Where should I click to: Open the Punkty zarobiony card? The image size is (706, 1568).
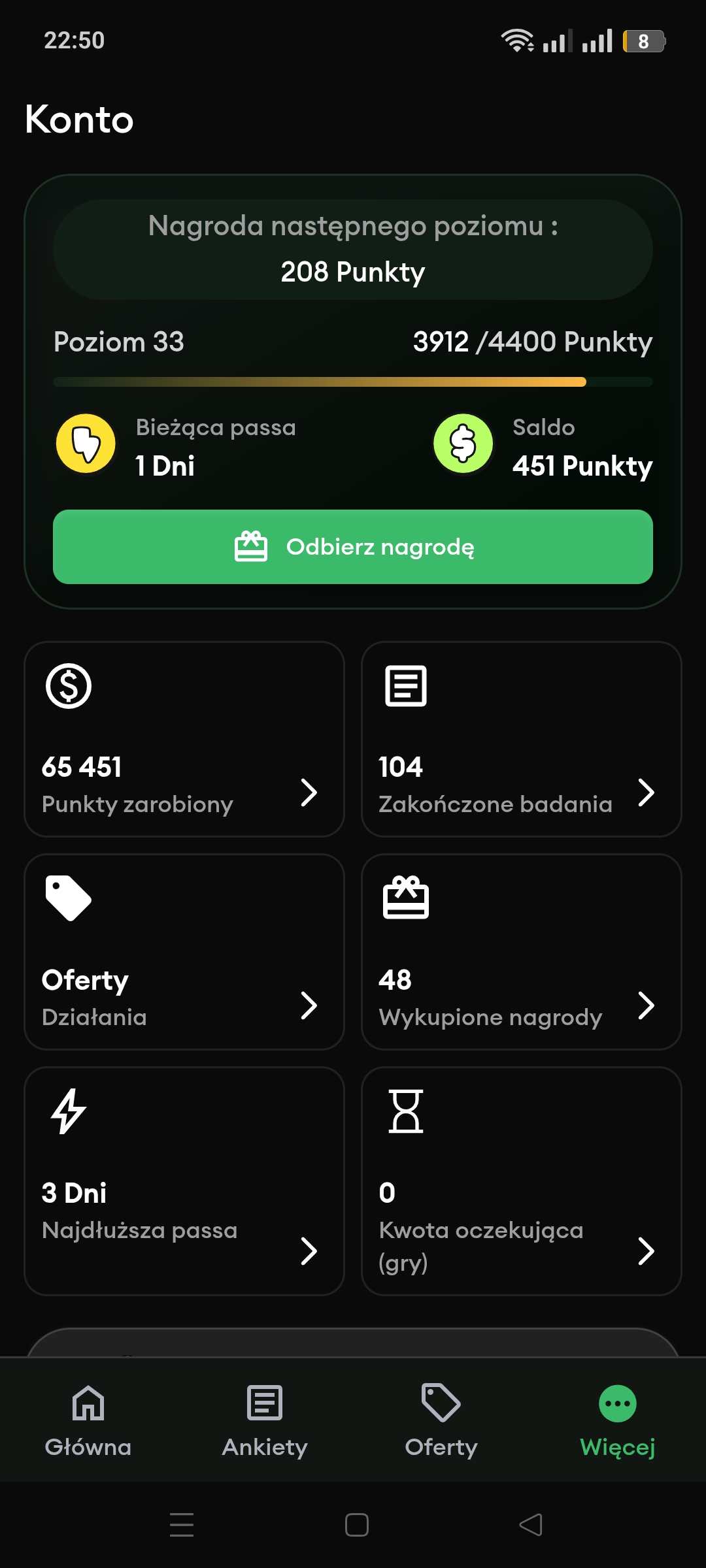(x=184, y=739)
